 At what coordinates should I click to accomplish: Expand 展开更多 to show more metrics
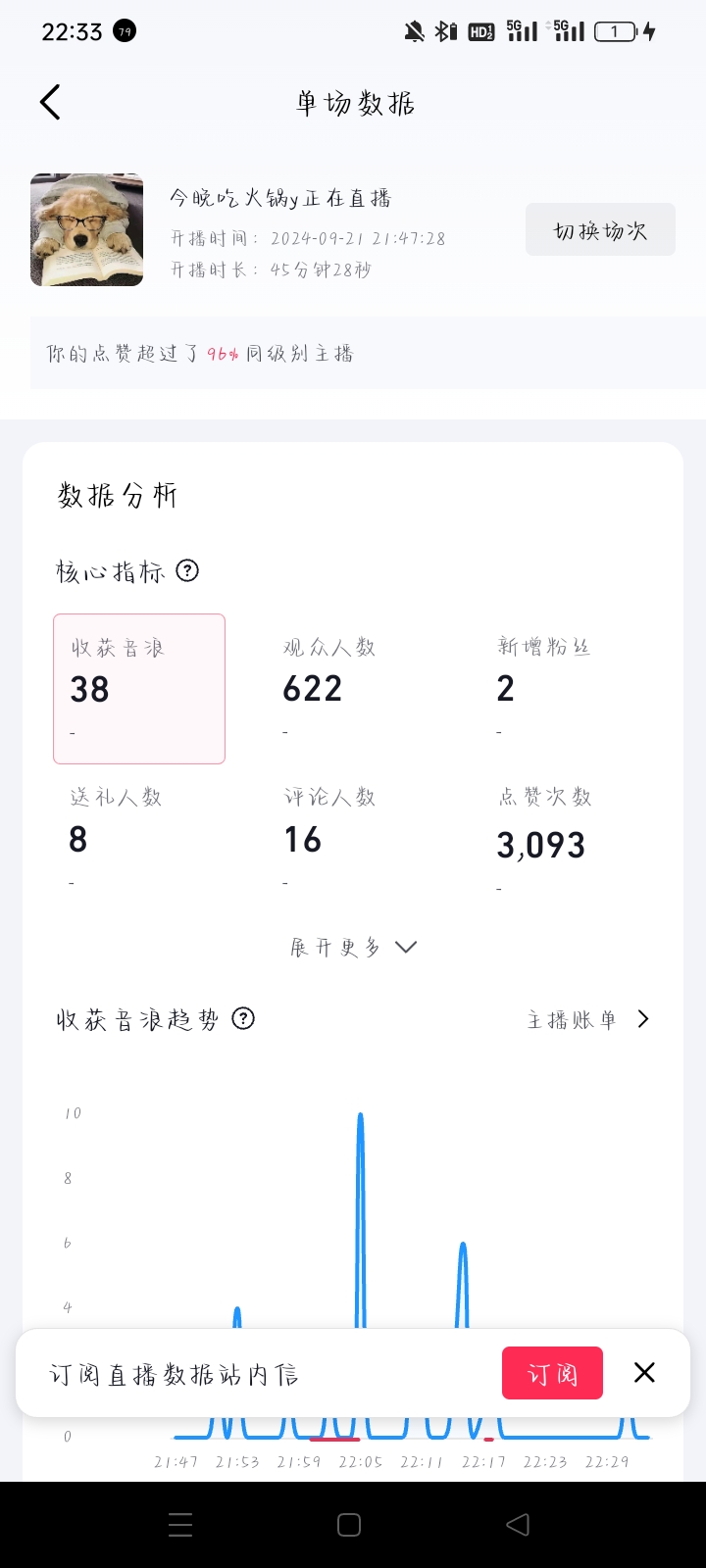click(x=353, y=947)
